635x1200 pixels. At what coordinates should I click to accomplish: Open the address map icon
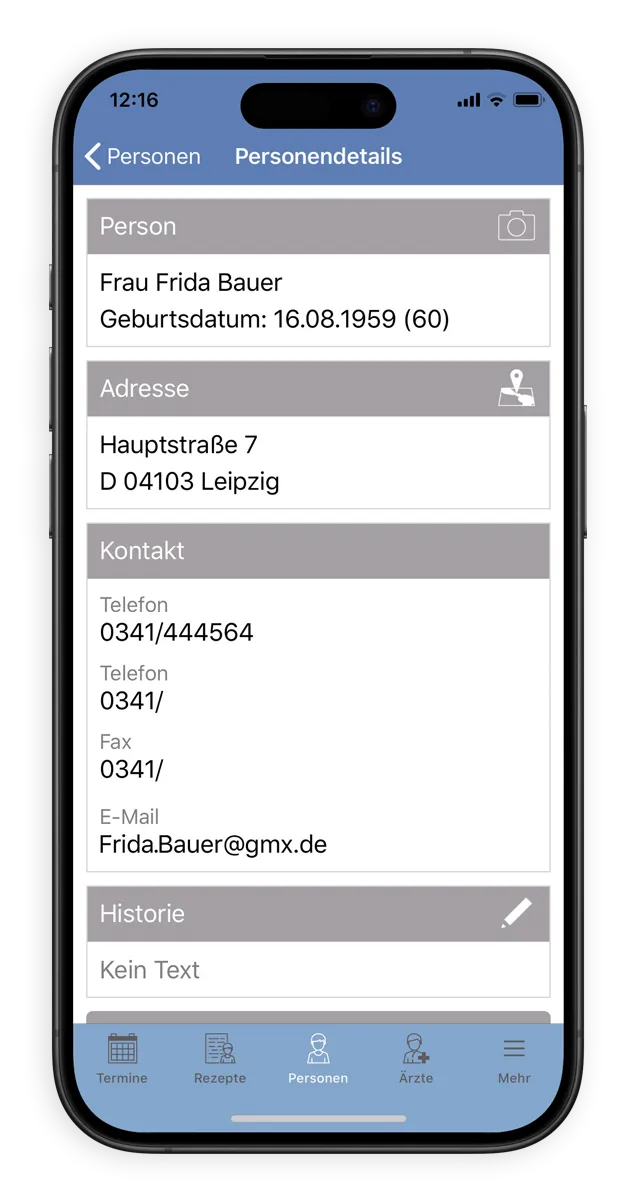516,388
